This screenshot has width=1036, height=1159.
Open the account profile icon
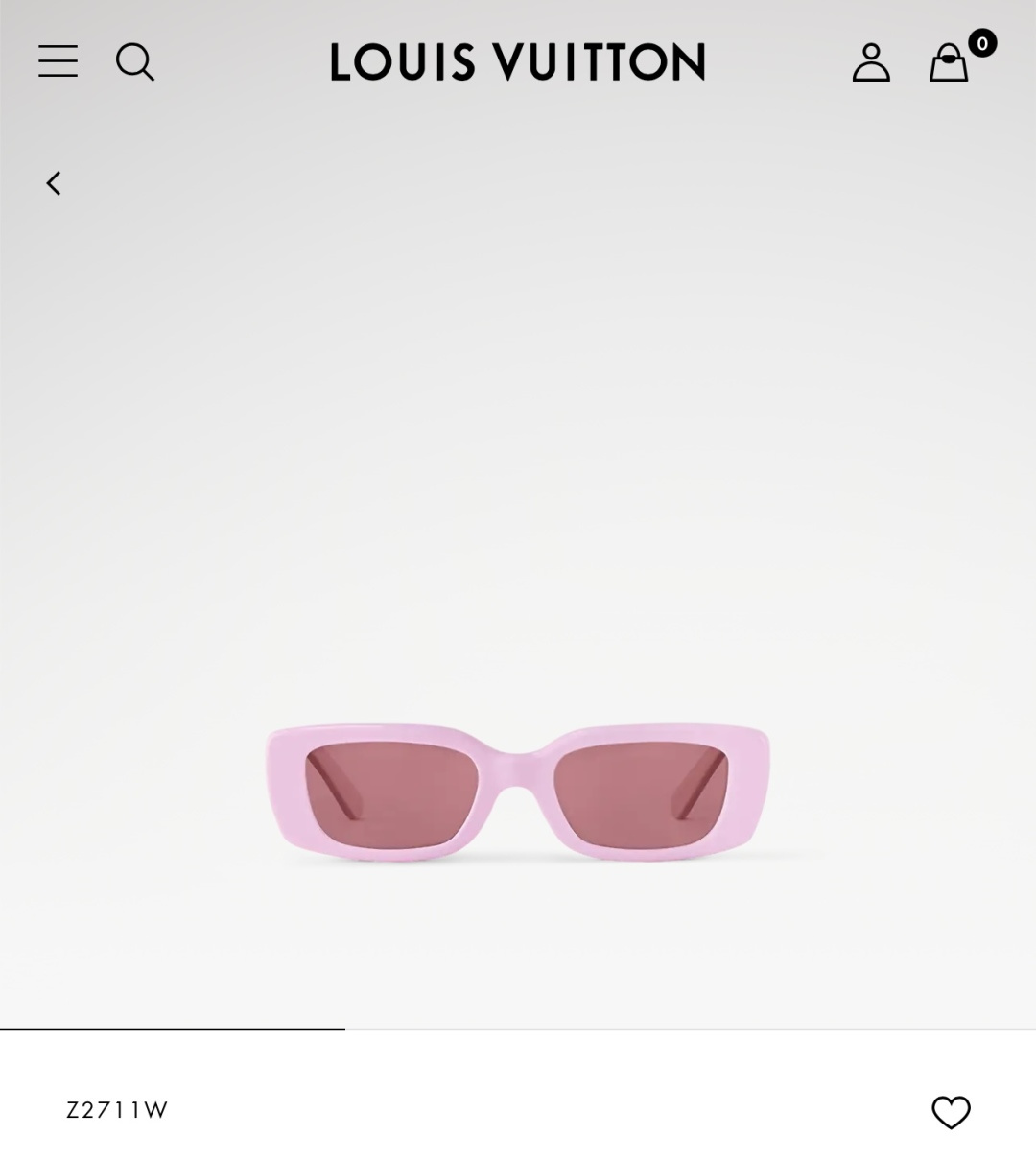point(871,62)
